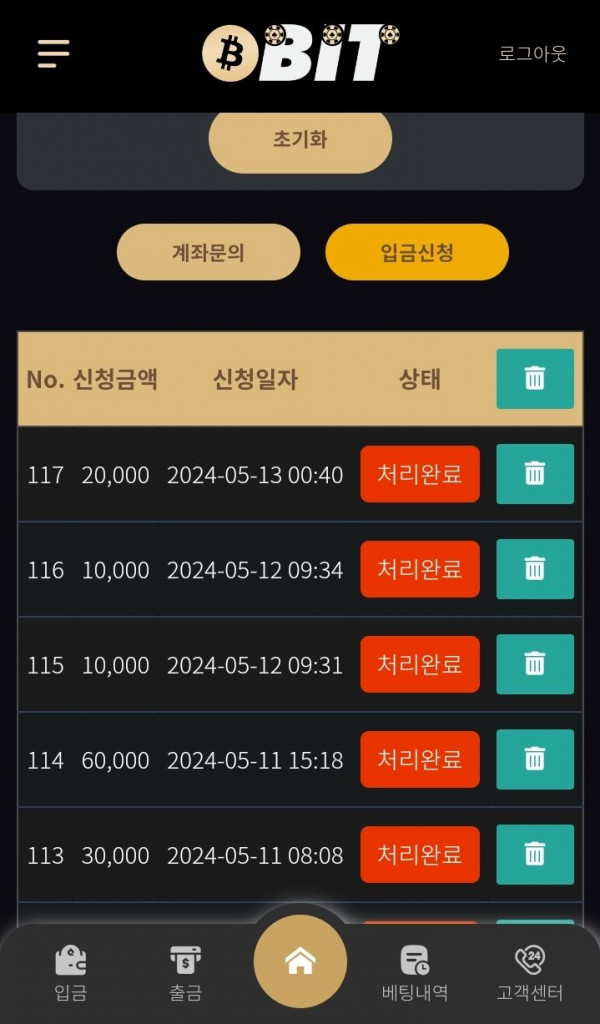Image resolution: width=600 pixels, height=1024 pixels.
Task: Open 계좌문의 account inquiry
Action: click(208, 252)
